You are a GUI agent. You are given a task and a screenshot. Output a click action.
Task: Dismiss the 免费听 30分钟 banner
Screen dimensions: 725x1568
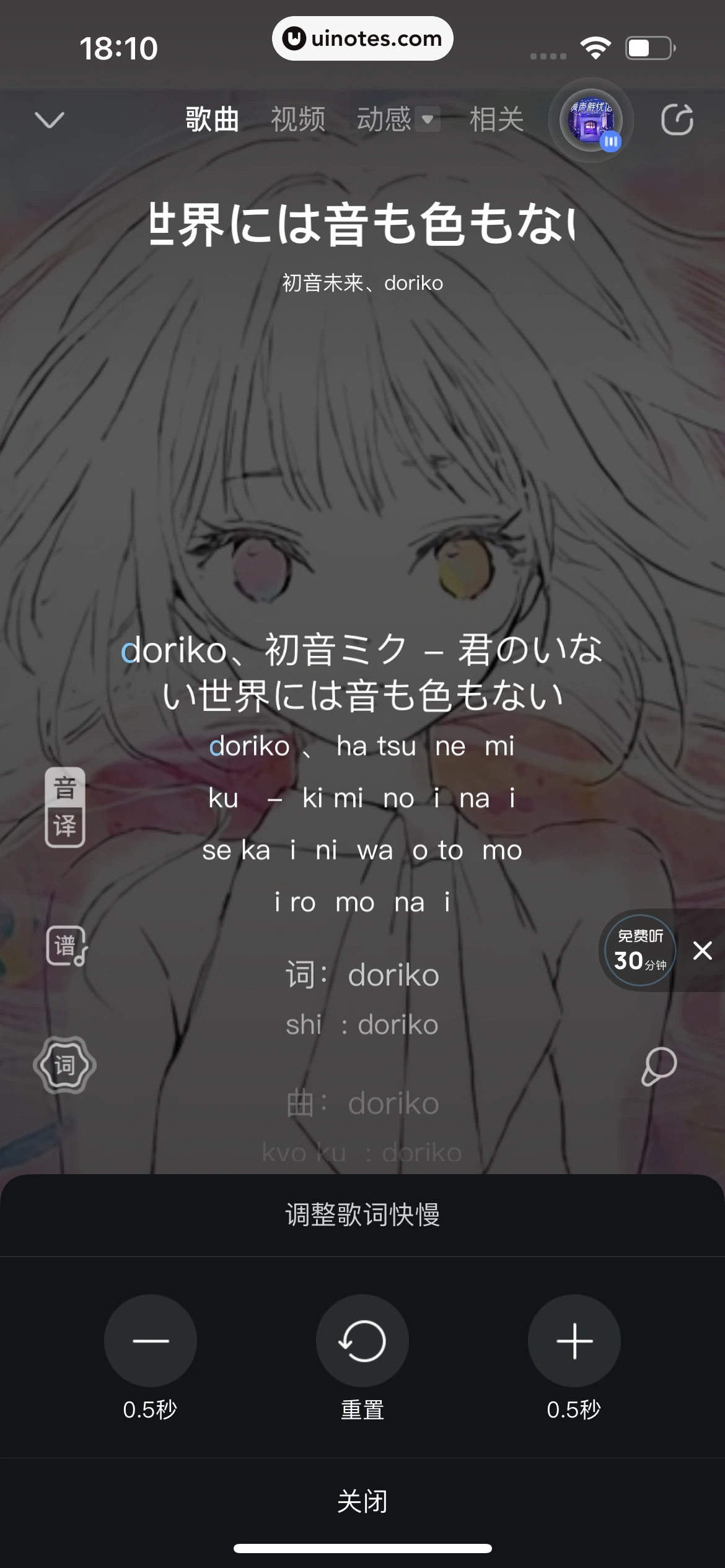click(703, 950)
